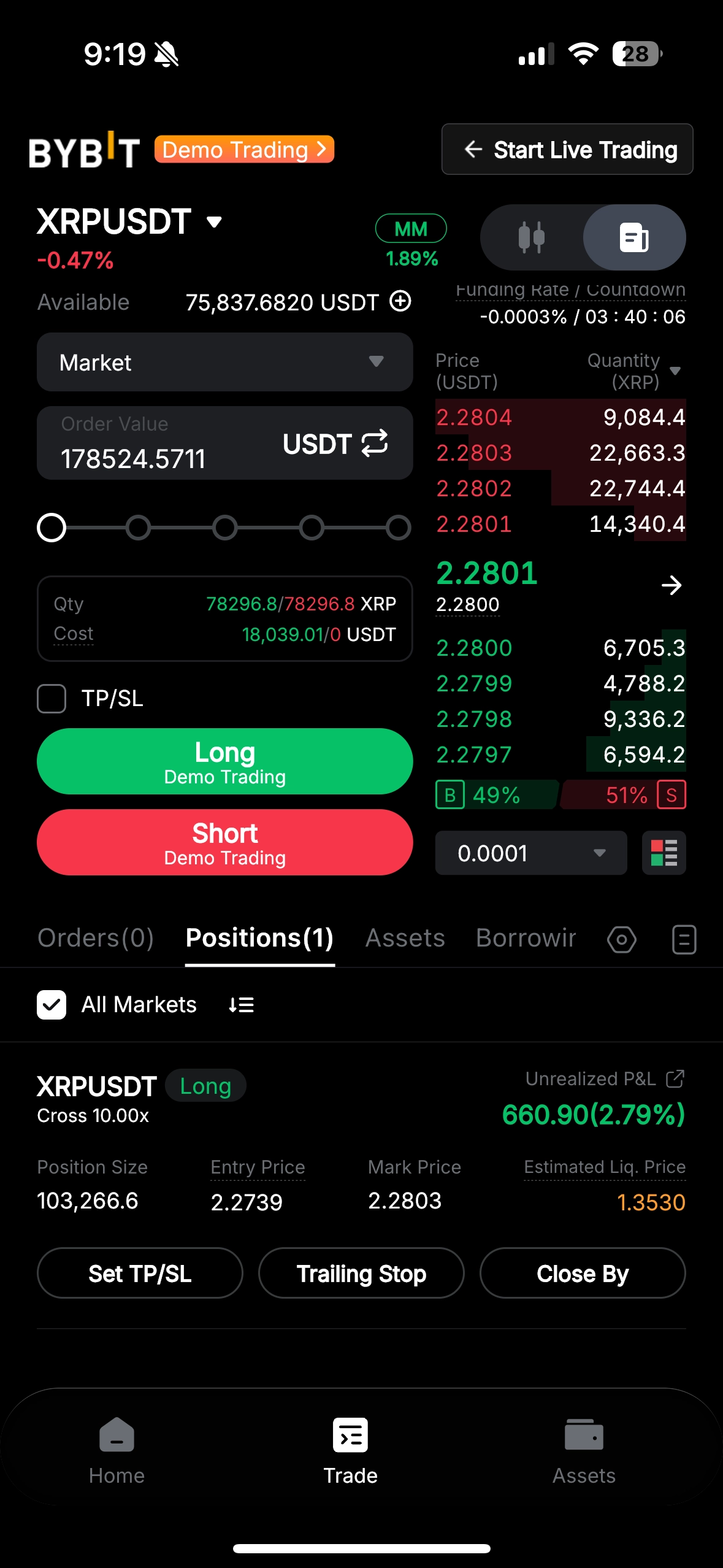Open the Market order type dropdown
The image size is (723, 1568).
pyautogui.click(x=224, y=363)
